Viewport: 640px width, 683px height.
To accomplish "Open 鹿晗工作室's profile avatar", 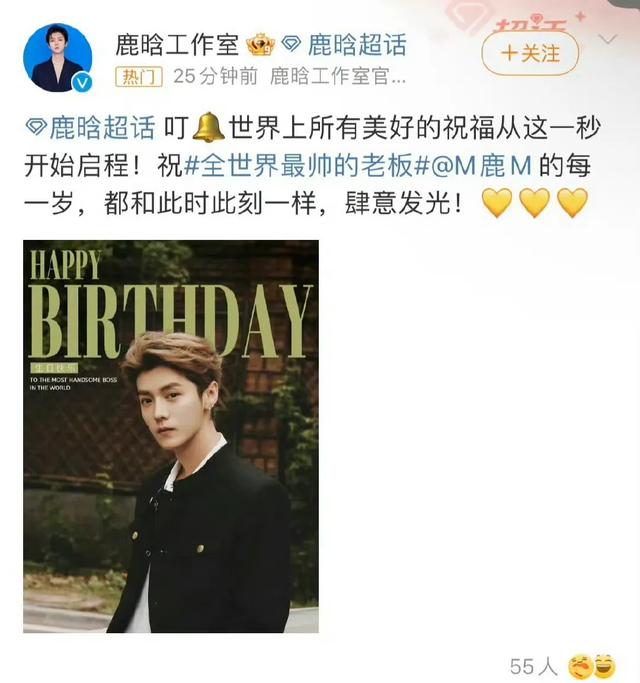I will coord(58,57).
